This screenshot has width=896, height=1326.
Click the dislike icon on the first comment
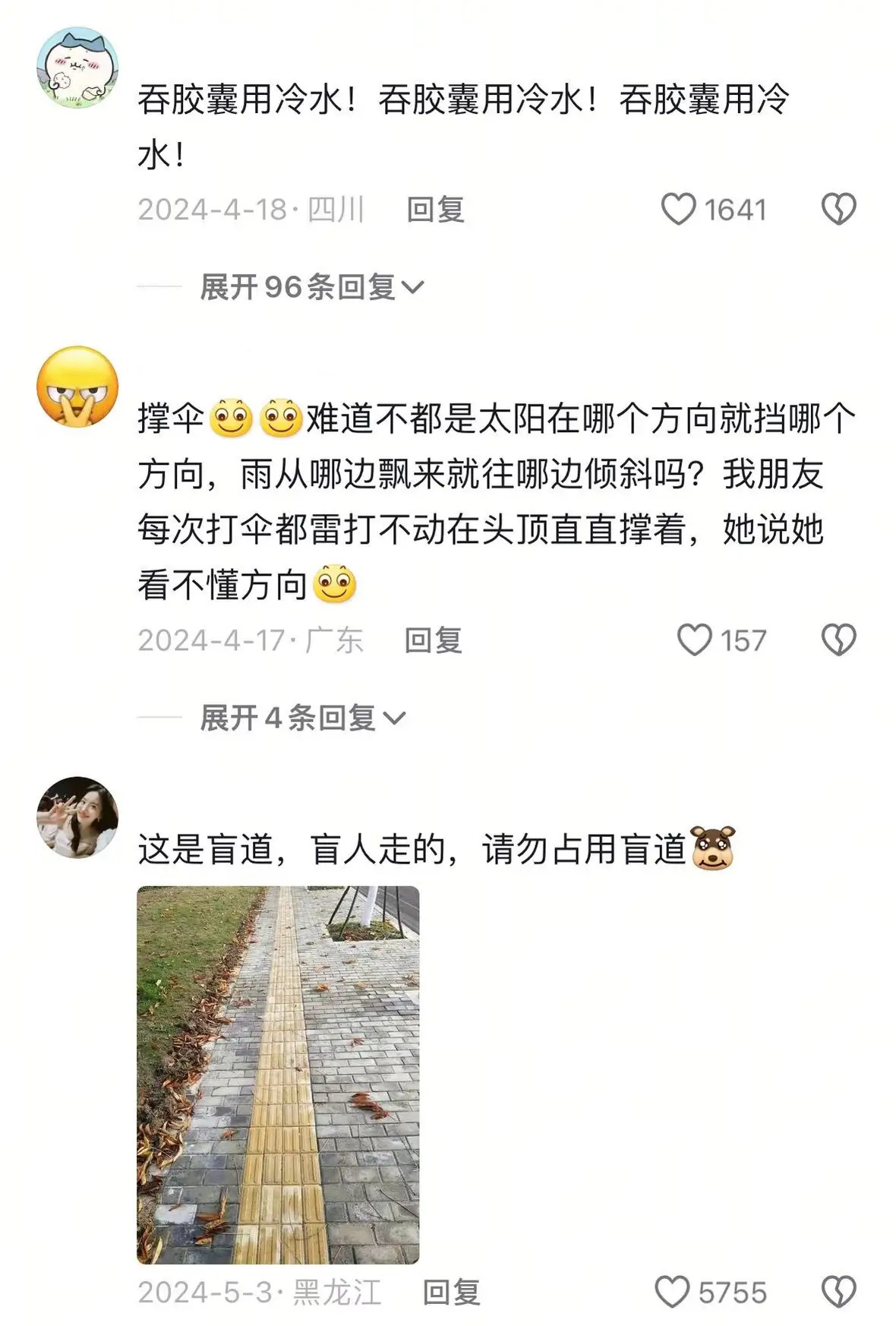tap(838, 210)
